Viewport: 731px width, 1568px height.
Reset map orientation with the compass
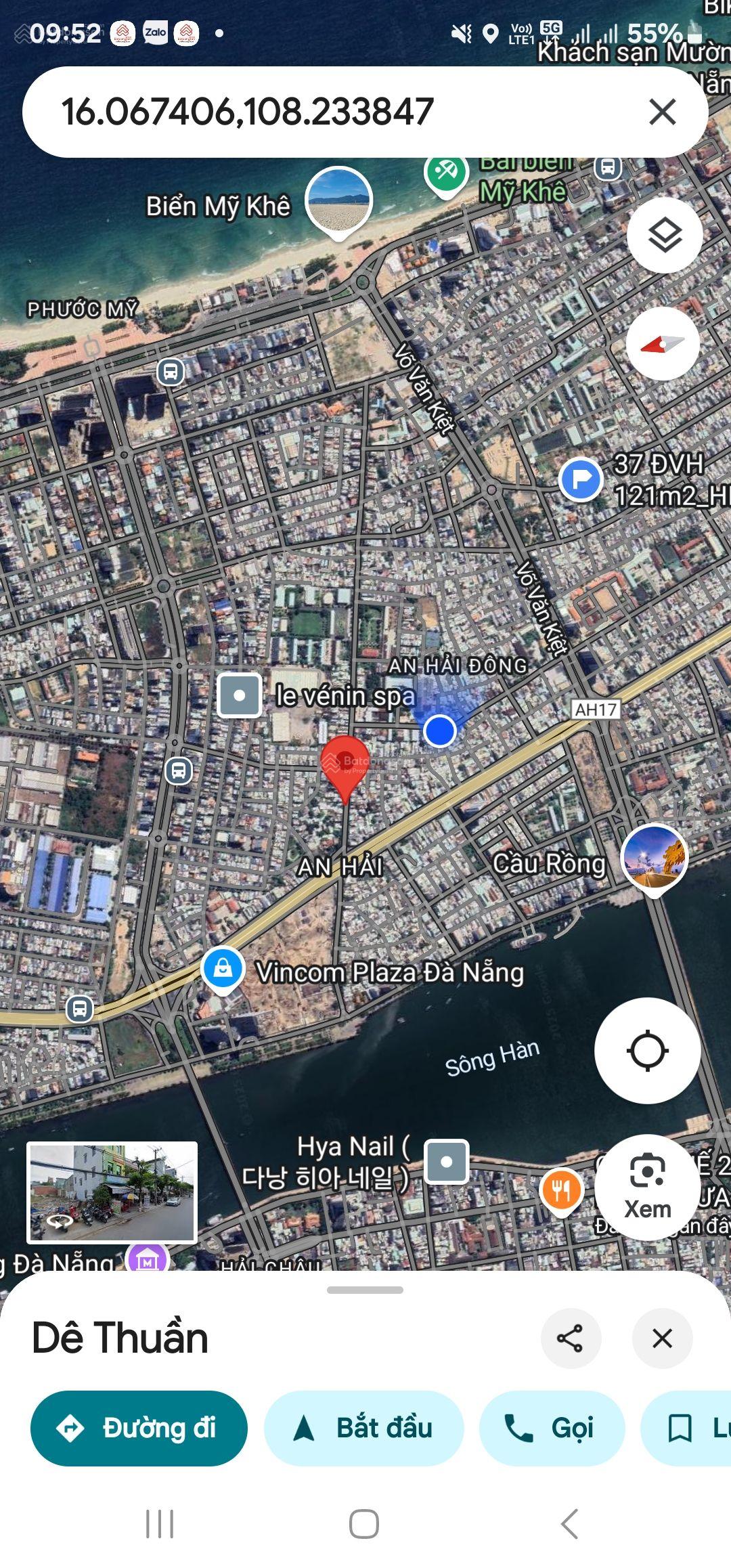663,345
